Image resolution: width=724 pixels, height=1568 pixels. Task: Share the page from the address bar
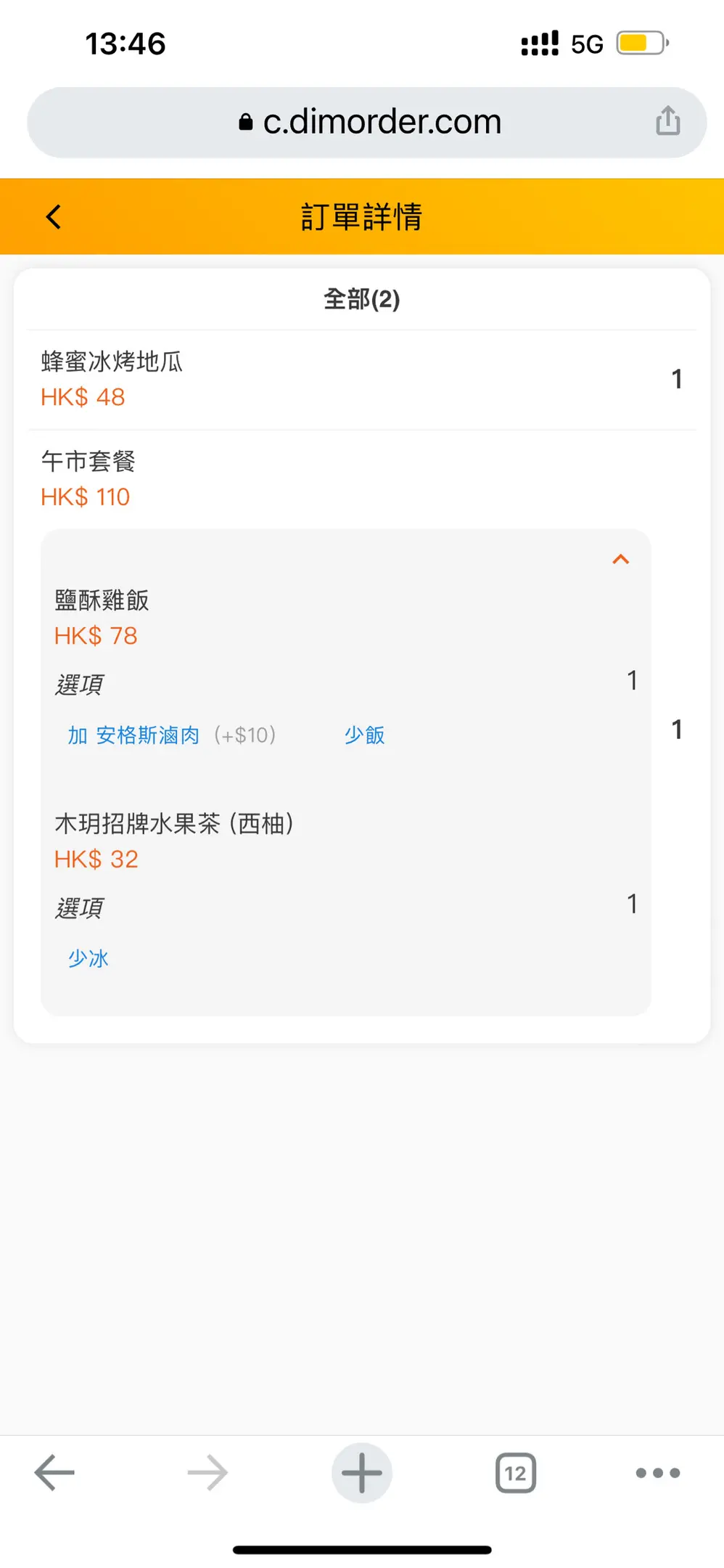pos(667,121)
